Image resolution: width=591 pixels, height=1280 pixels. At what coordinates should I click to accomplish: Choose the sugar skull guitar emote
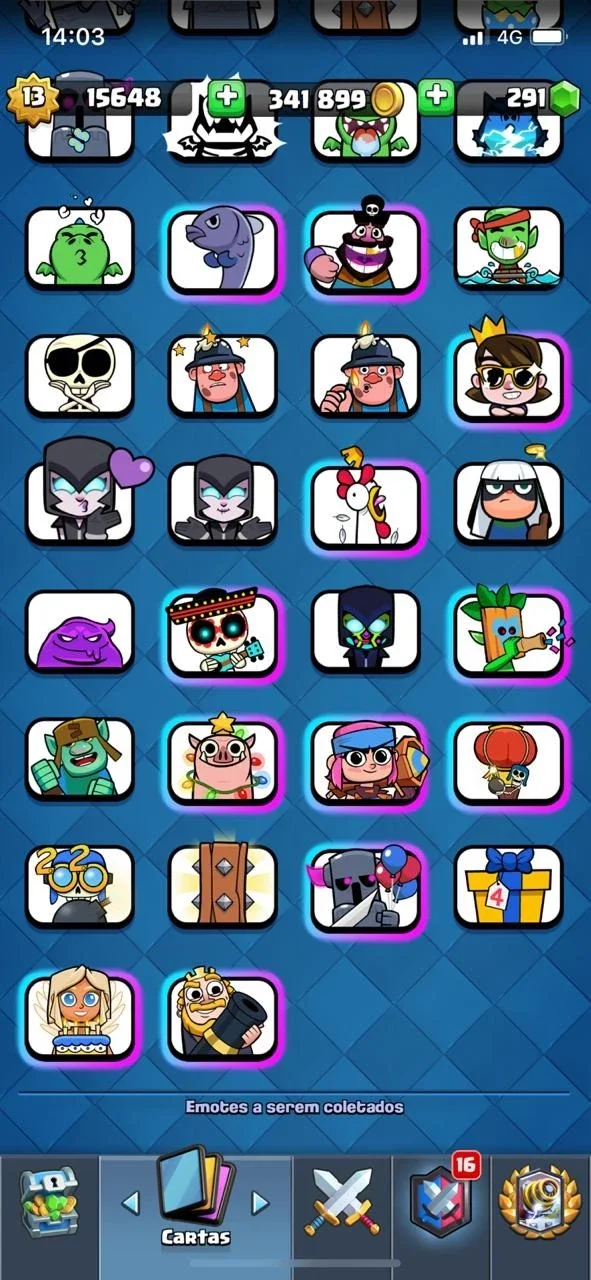pos(223,632)
